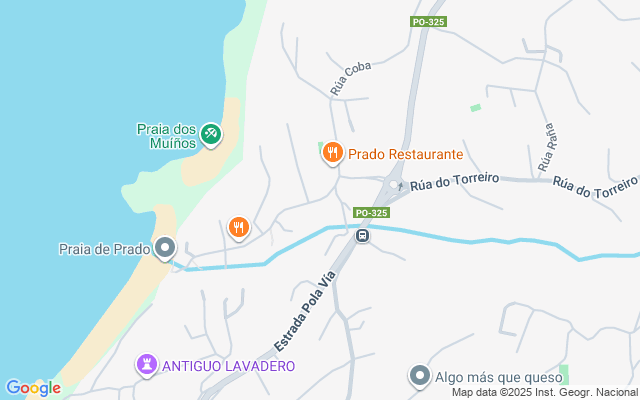Open the unlabeled restaurant pin near Praia de Prado
The image size is (640, 400).
(238, 228)
